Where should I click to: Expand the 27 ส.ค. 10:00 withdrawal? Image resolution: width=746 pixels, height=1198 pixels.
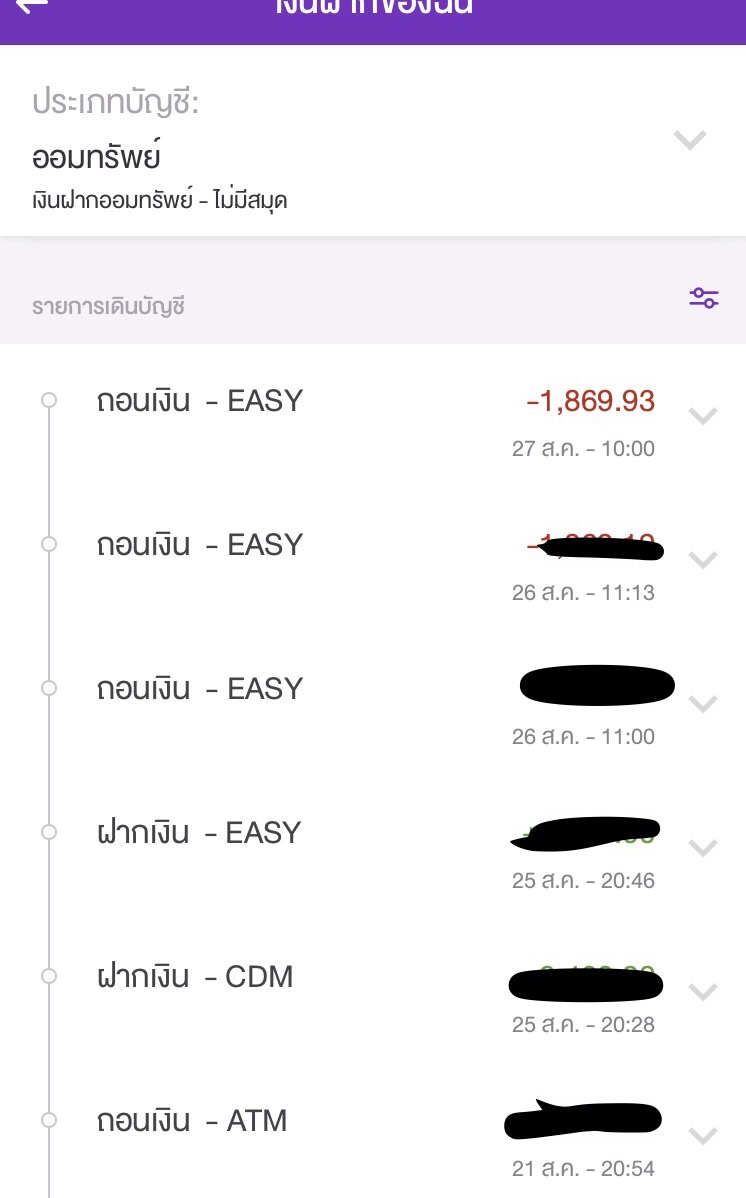[x=702, y=416]
